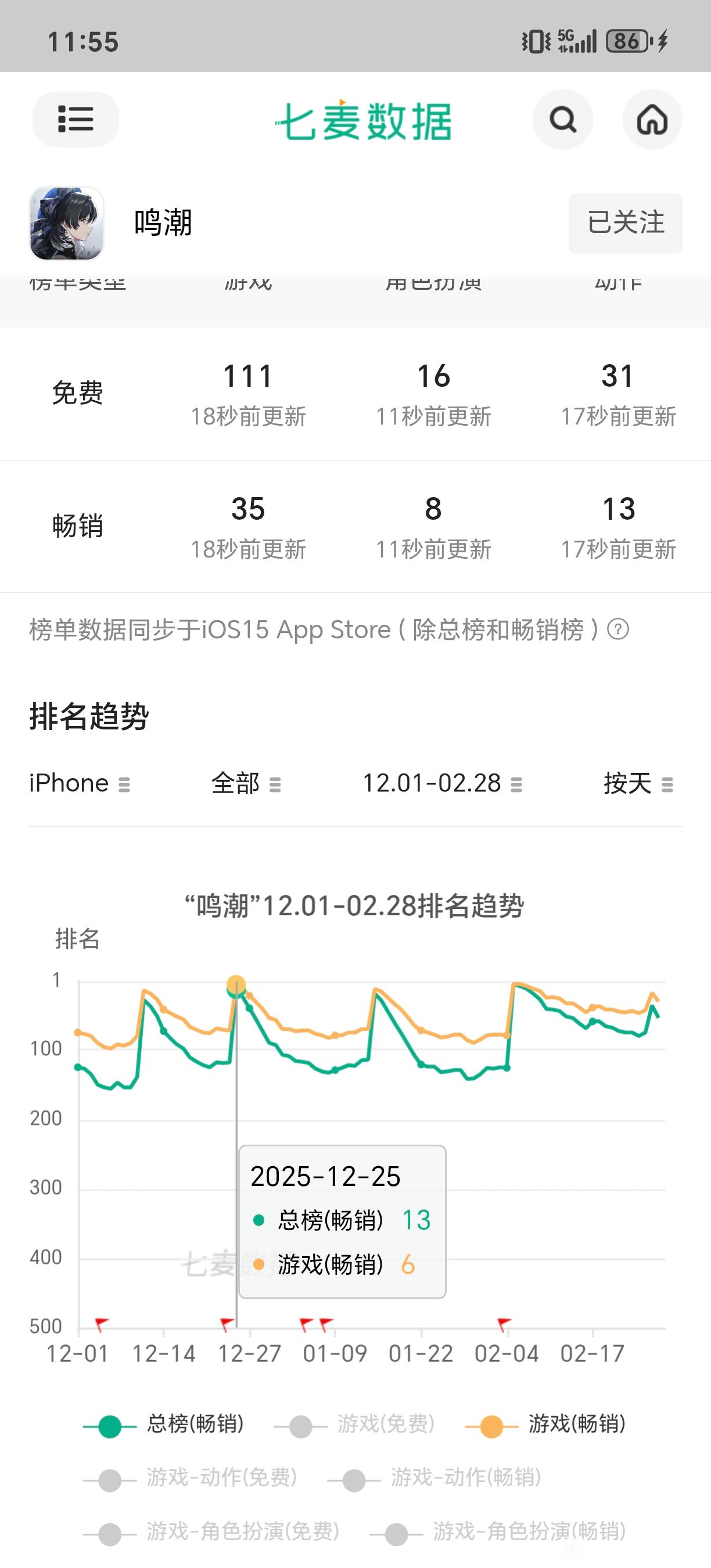Show 游戏-角色扮演(畅销) series
The width and height of the screenshot is (711, 1568).
(498, 1531)
